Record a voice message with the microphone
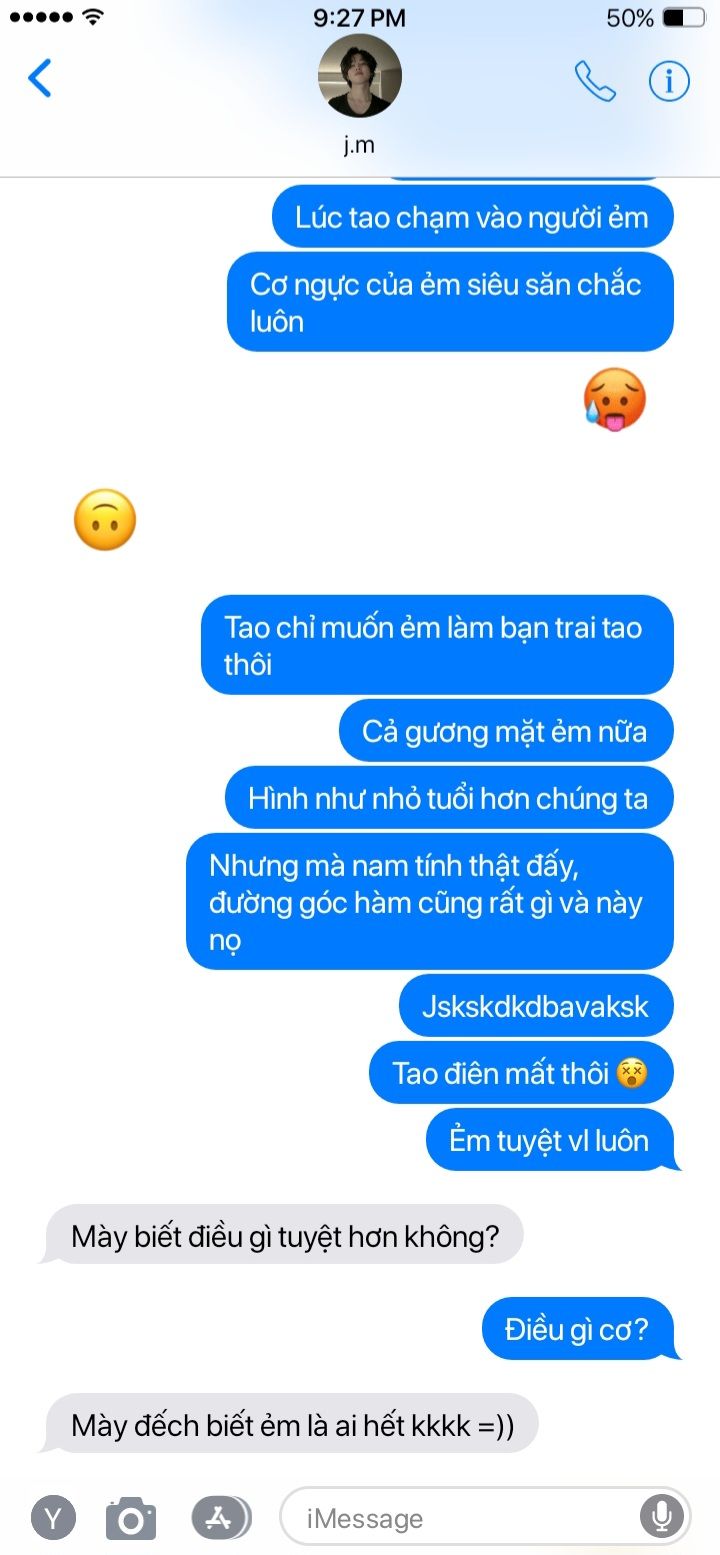The image size is (720, 1555). 661,1519
